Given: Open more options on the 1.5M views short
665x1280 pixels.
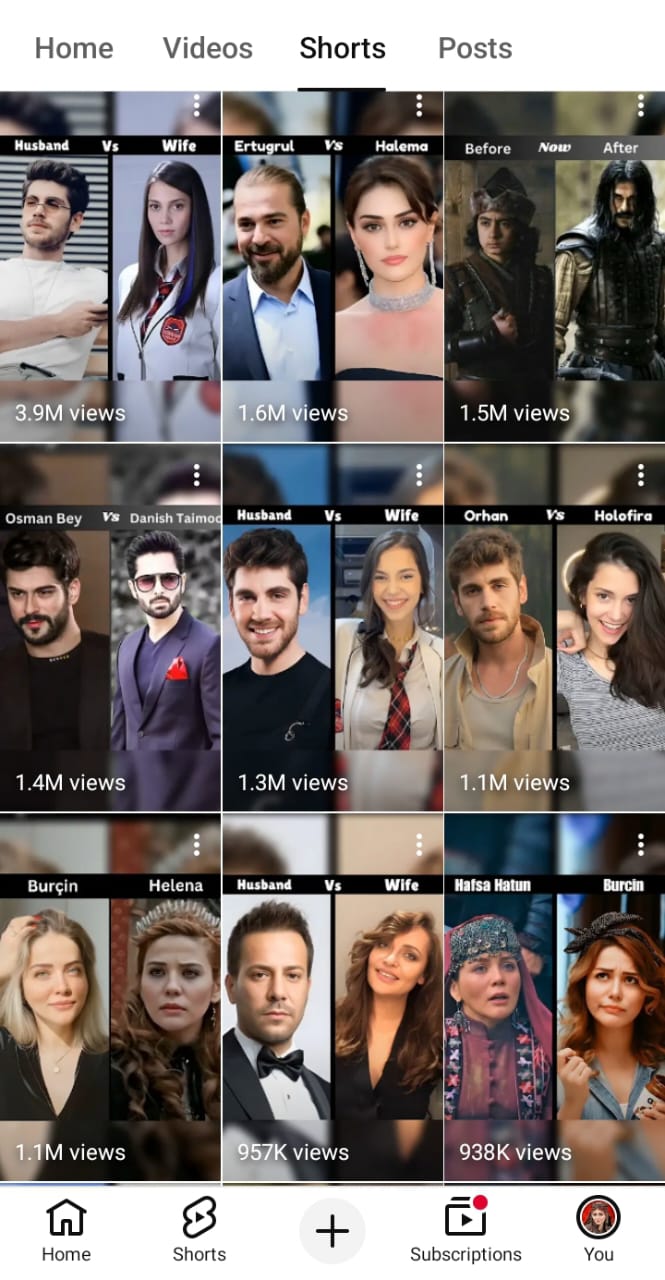Looking at the screenshot, I should 641,105.
